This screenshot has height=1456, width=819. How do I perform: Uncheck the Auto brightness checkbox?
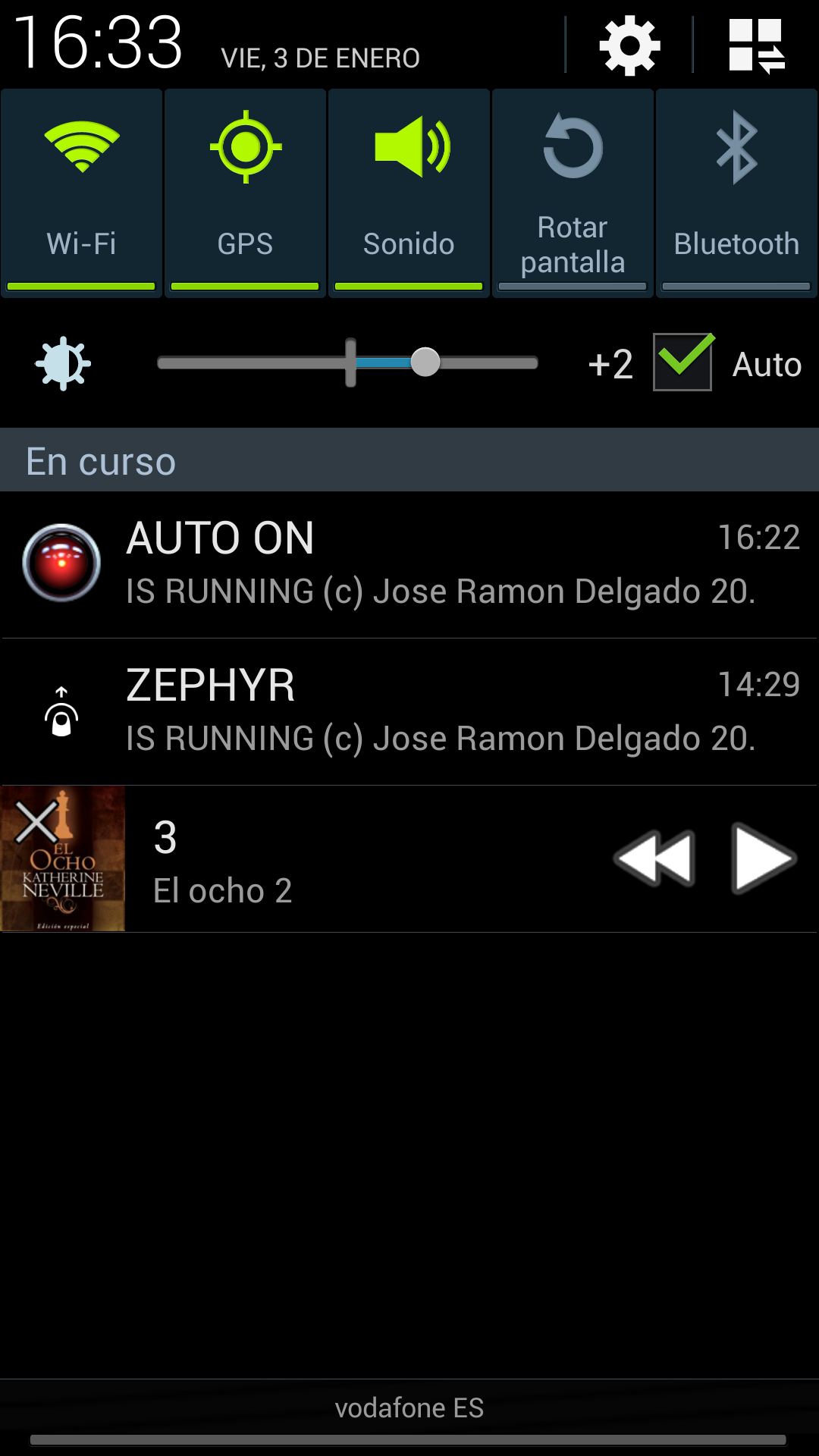[682, 362]
